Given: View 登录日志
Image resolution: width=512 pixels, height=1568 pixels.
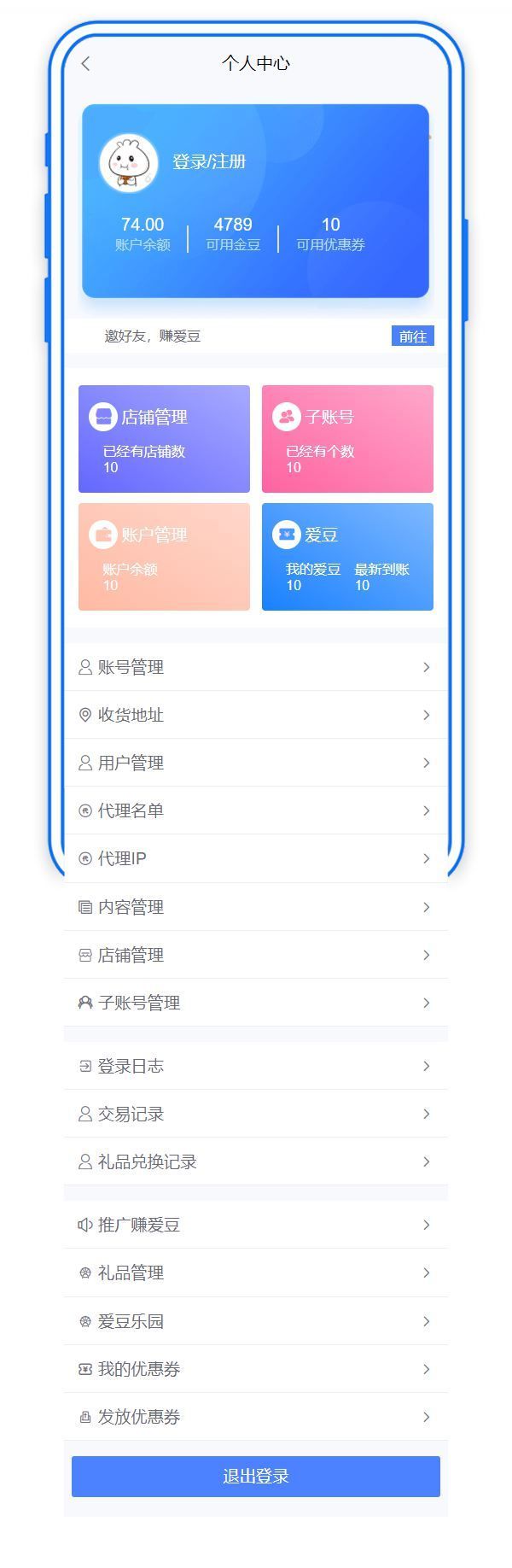Looking at the screenshot, I should tap(255, 1066).
